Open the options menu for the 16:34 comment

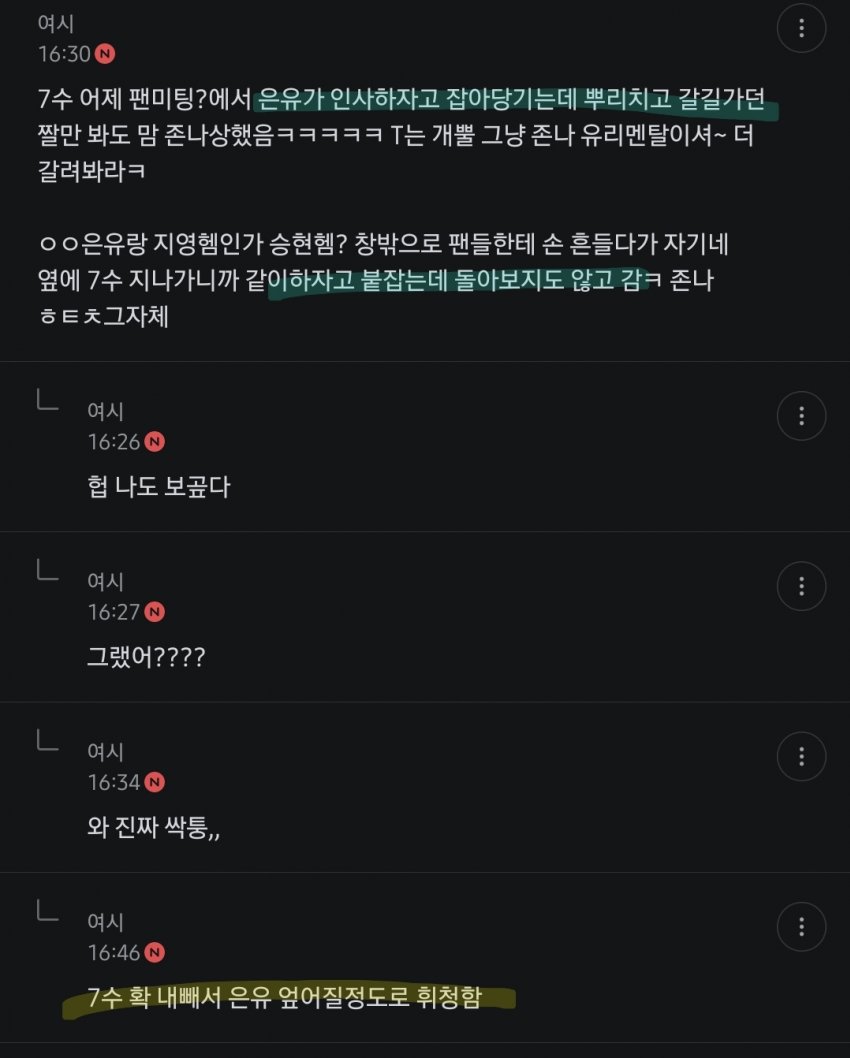pyautogui.click(x=801, y=757)
